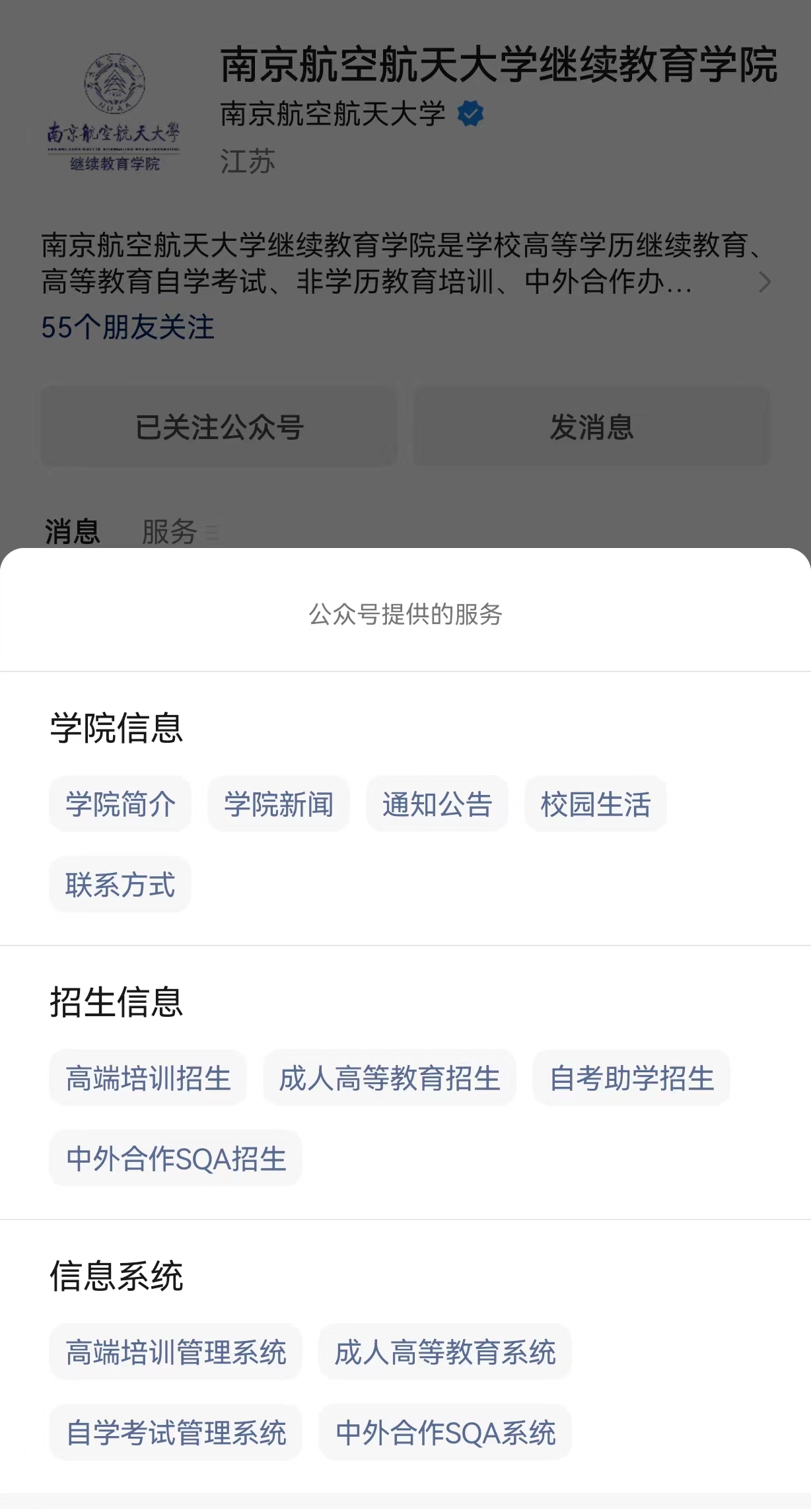Image resolution: width=811 pixels, height=1512 pixels.
Task: Open 高端培训管理系统
Action: 176,1352
